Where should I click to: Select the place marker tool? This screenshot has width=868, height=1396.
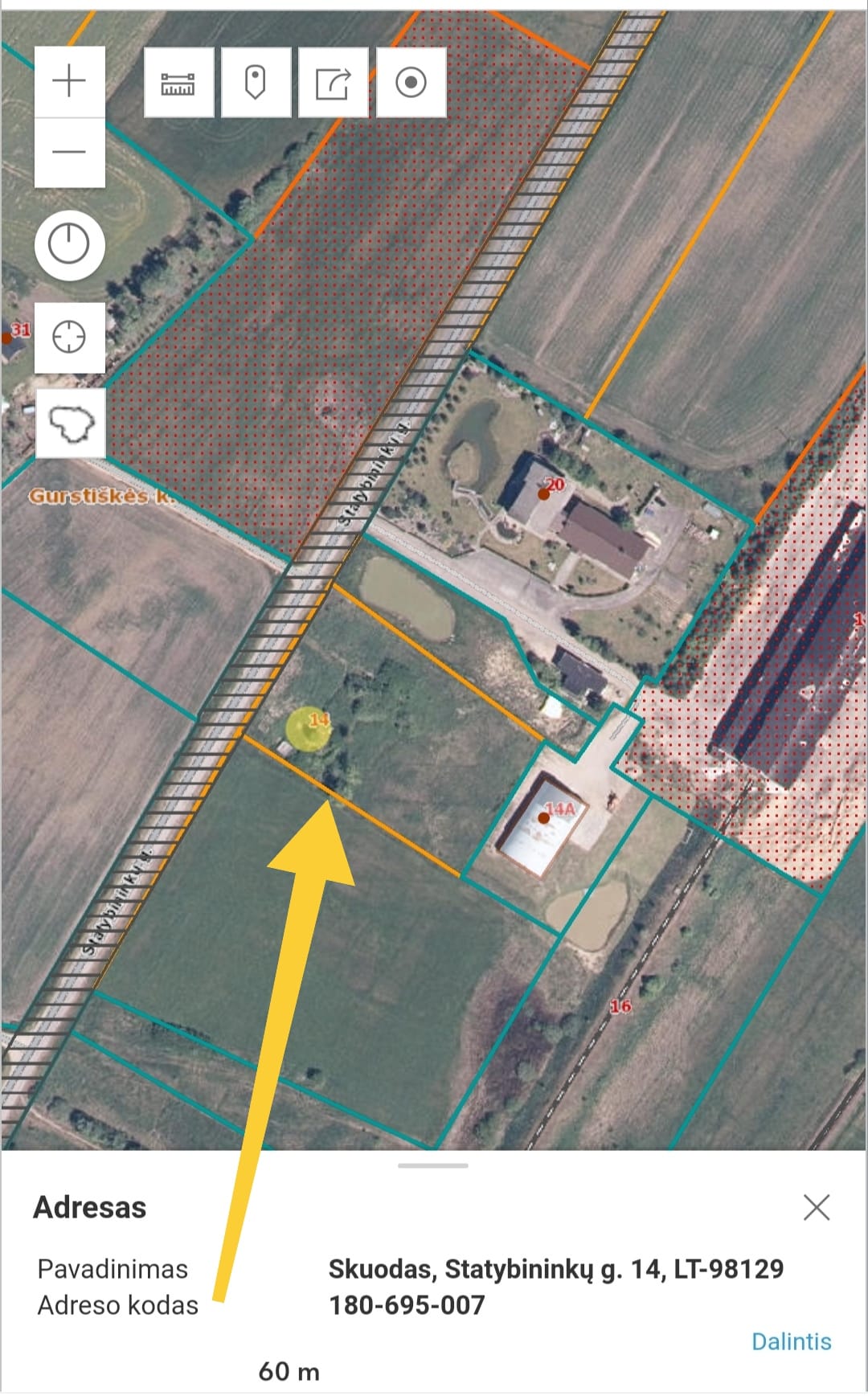[x=256, y=83]
